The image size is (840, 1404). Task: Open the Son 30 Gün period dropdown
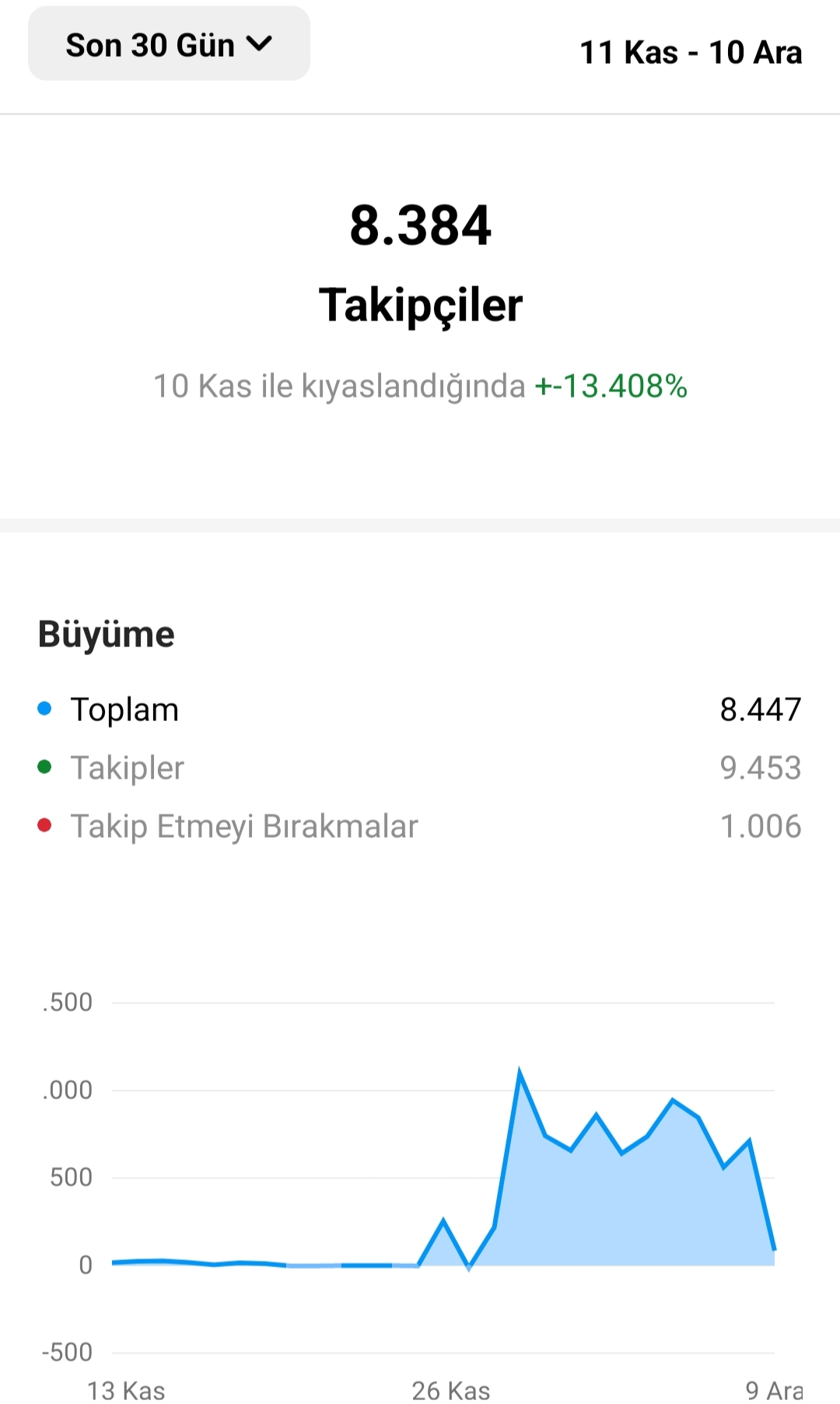[x=169, y=44]
